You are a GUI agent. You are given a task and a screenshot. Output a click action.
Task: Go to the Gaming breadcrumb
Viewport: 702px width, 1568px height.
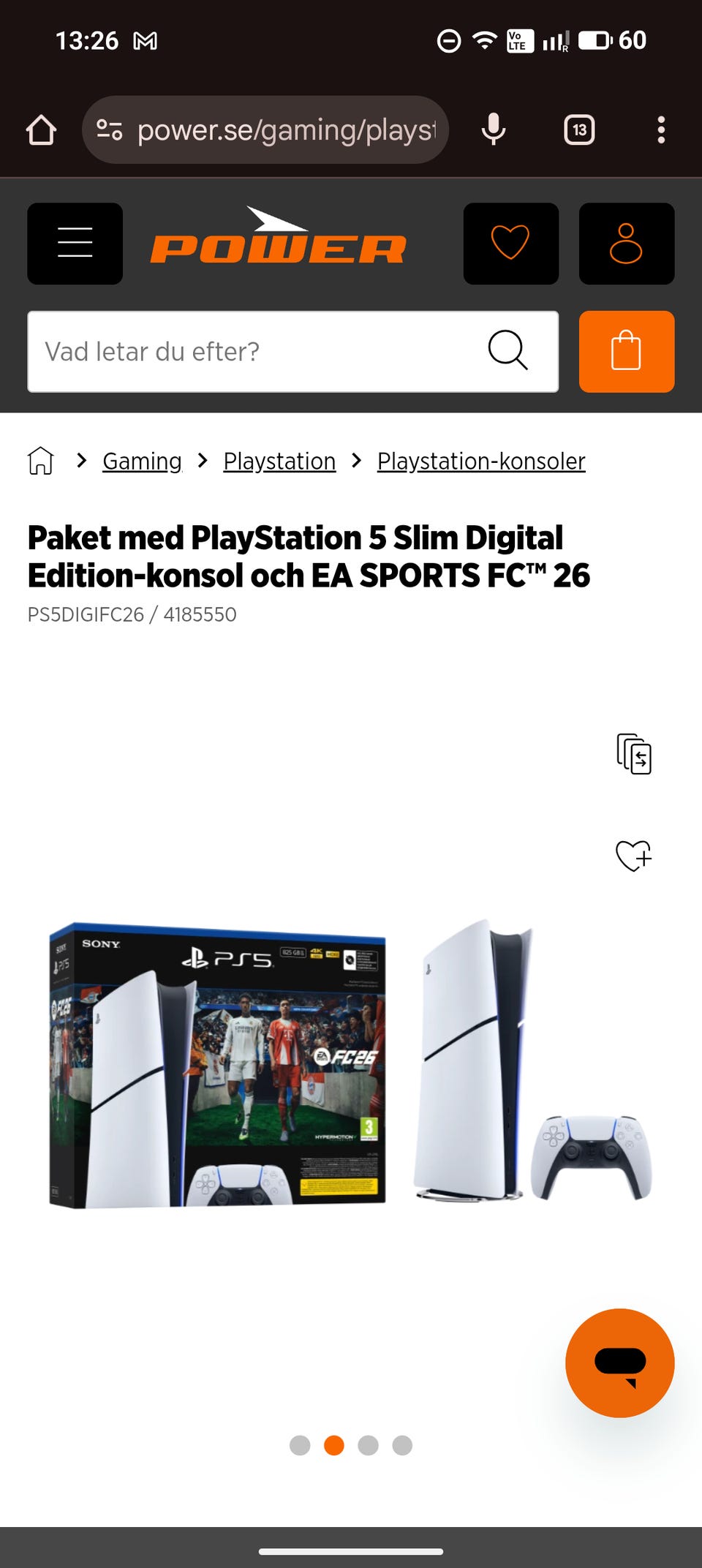click(142, 461)
